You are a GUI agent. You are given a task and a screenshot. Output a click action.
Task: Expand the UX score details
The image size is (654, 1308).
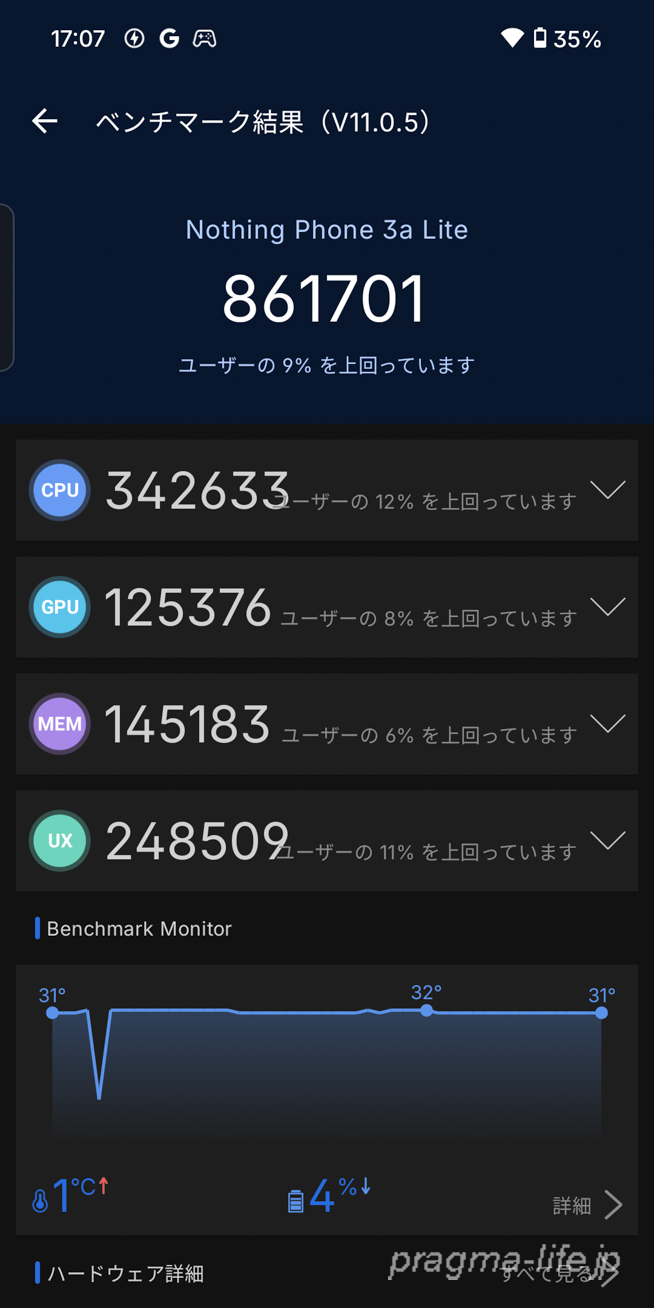click(x=607, y=841)
